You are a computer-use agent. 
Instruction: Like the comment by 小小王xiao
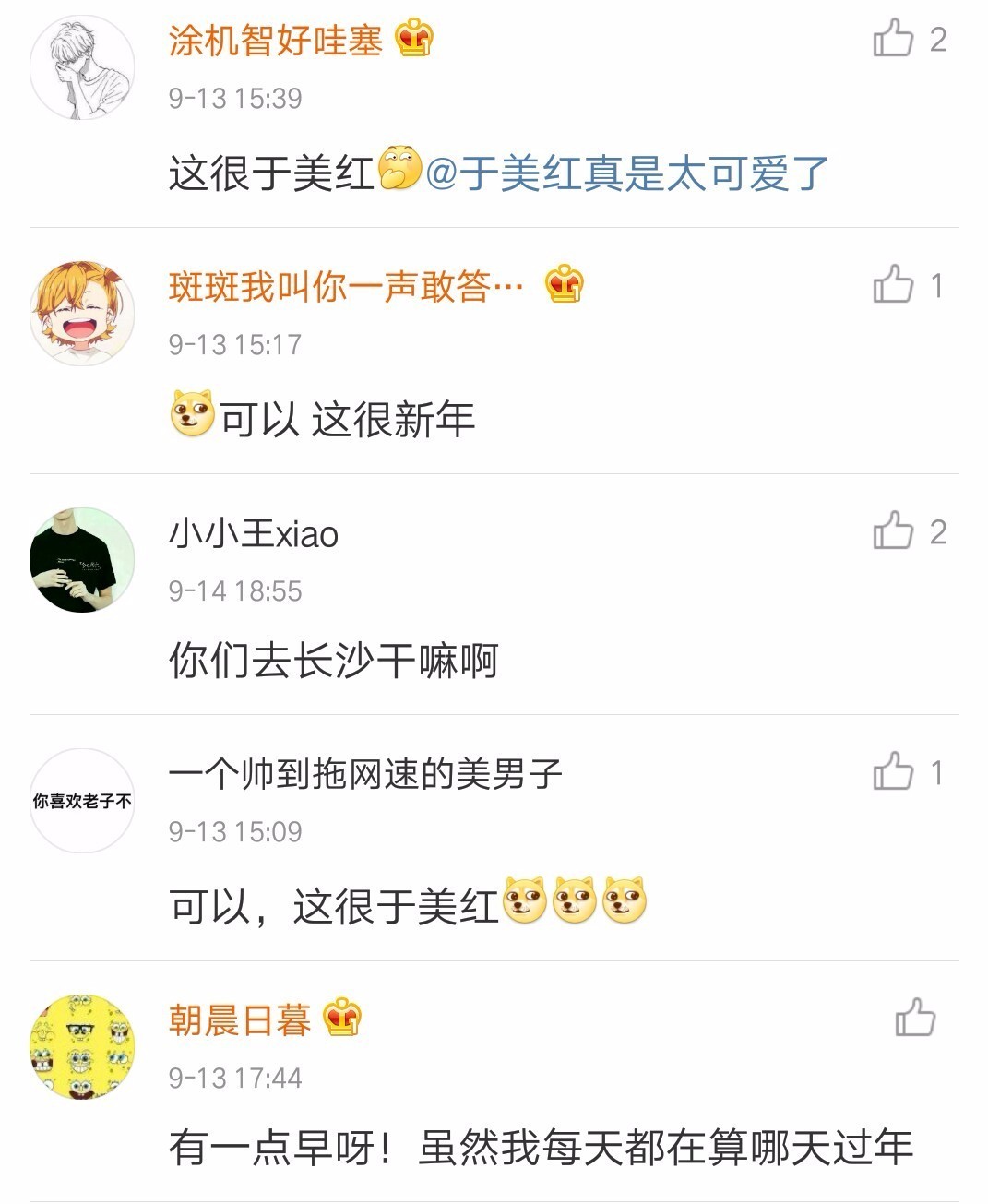893,531
